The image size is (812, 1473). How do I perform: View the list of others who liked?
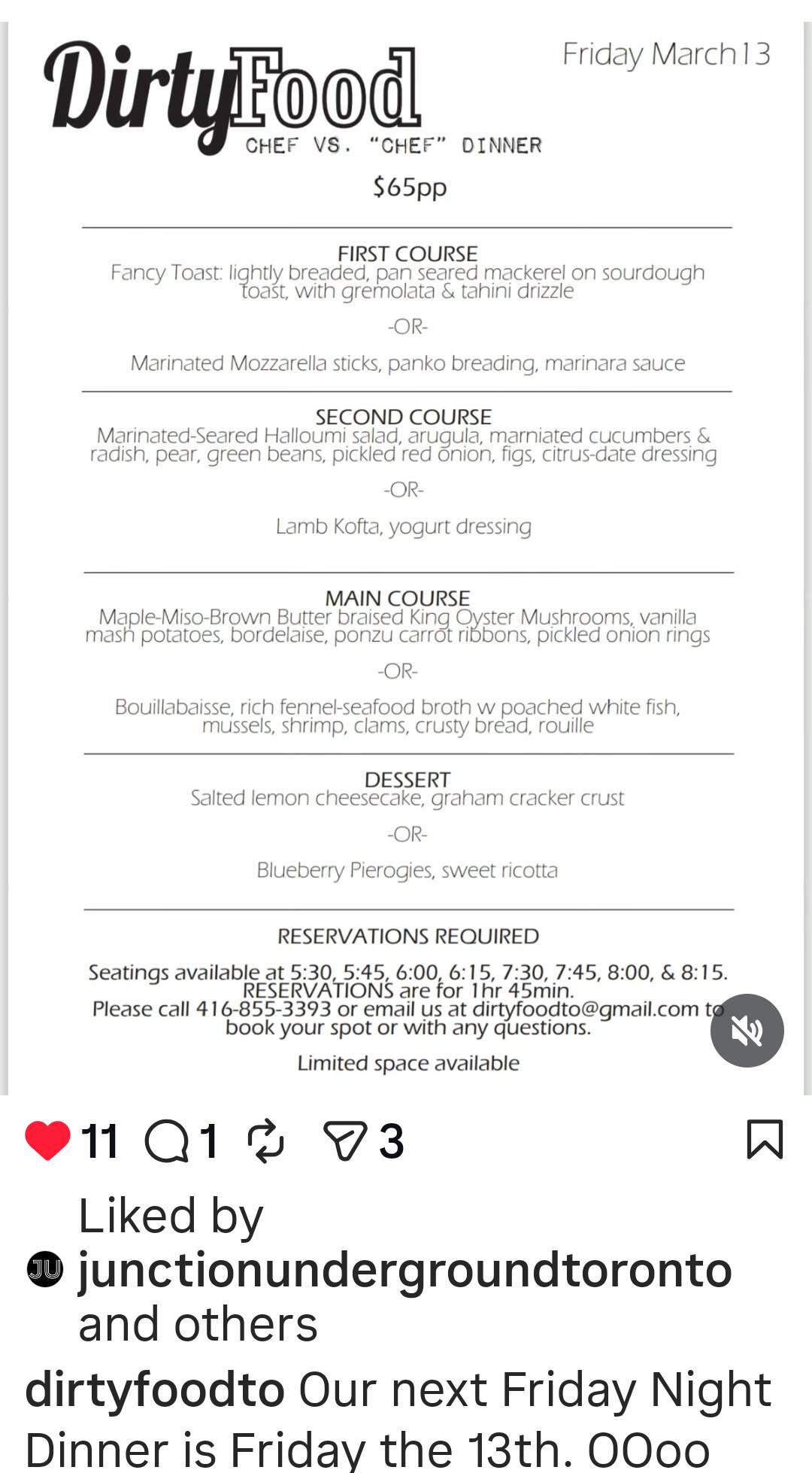(x=244, y=1325)
